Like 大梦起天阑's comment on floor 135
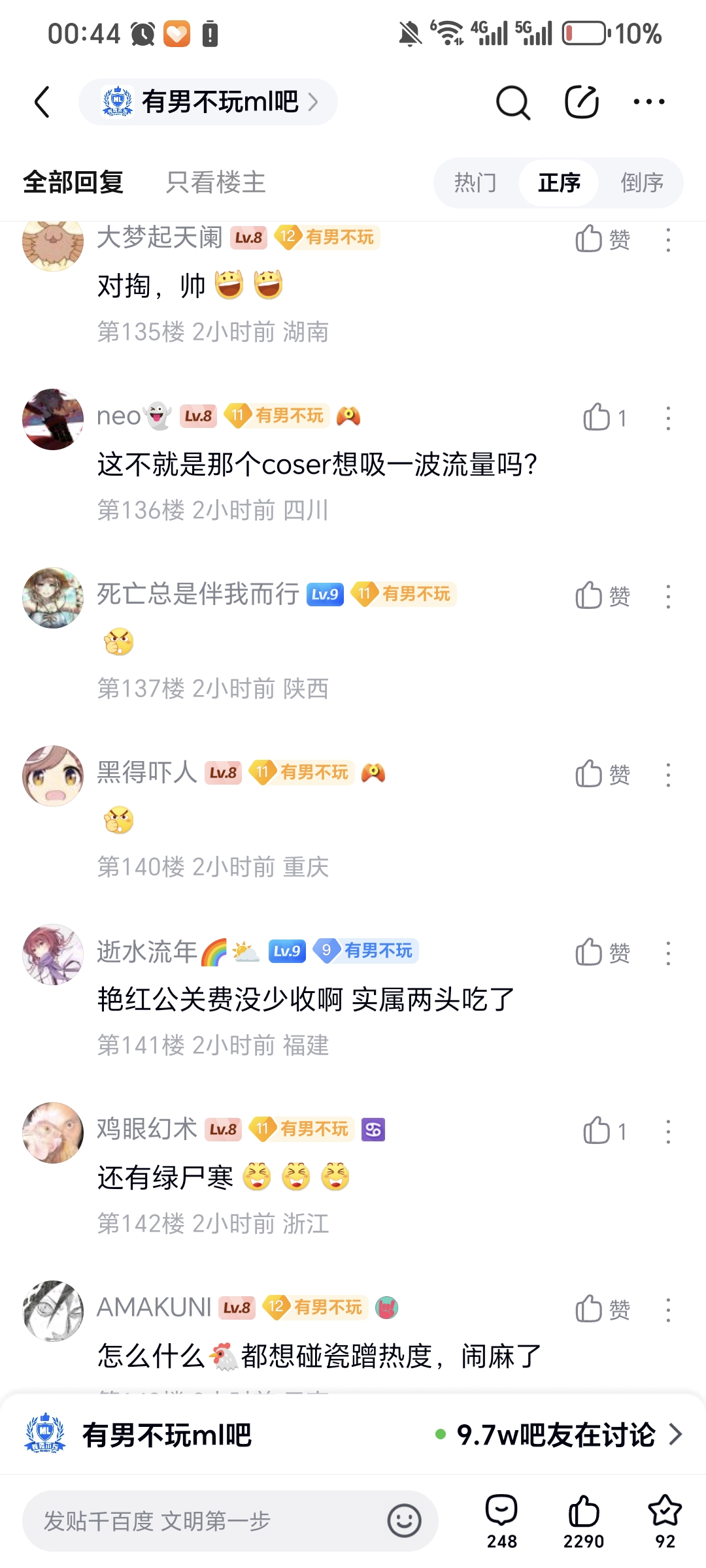This screenshot has width=706, height=1568. (x=602, y=239)
